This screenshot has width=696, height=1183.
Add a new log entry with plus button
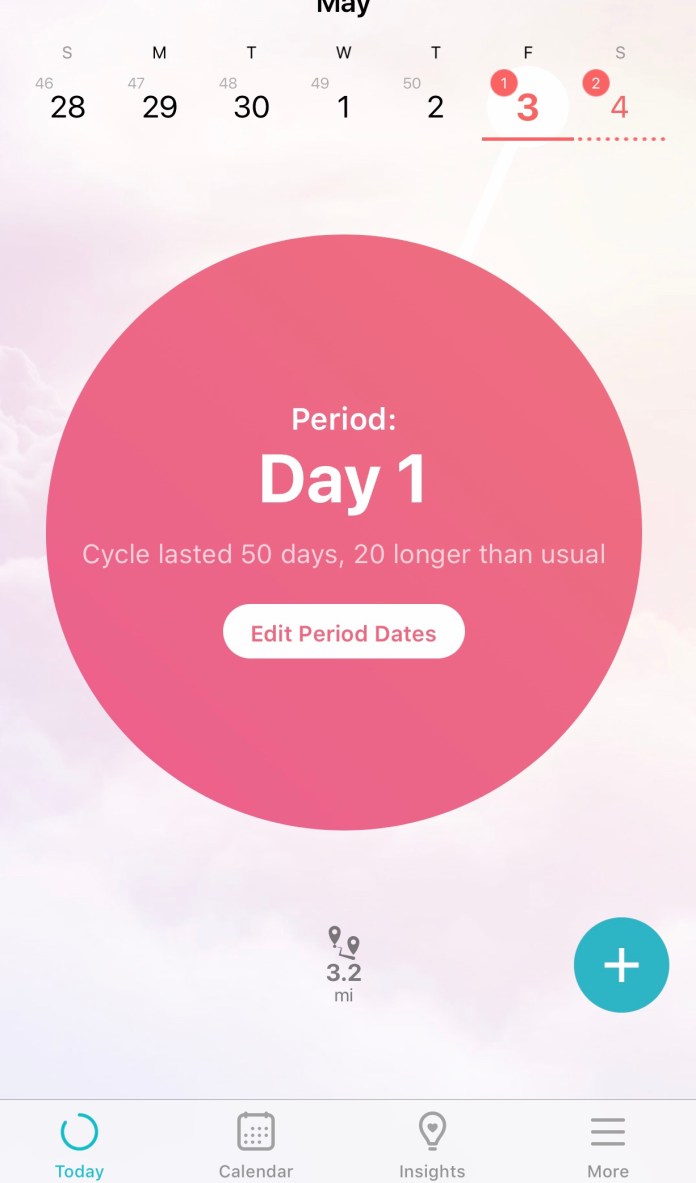click(621, 965)
